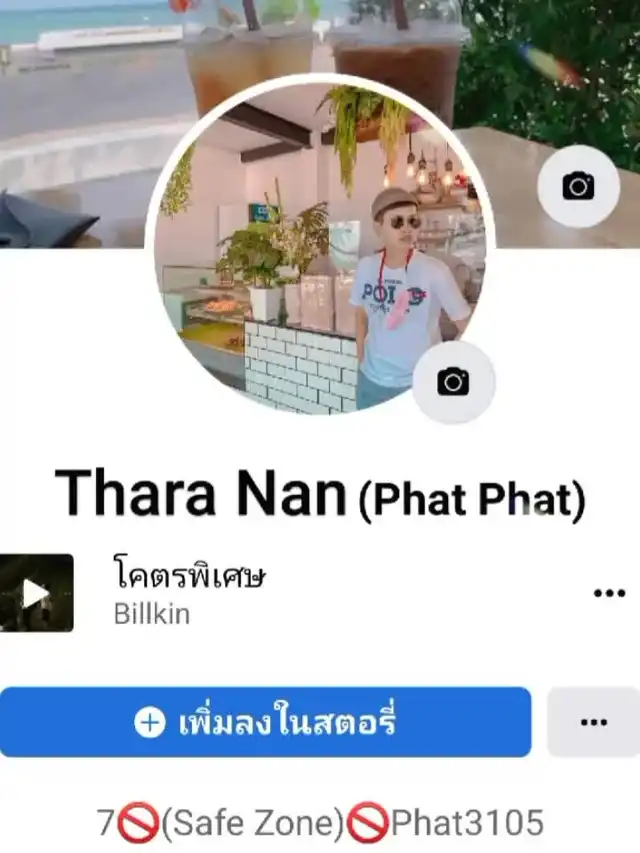Edit the cover photo via camera icon
The height and width of the screenshot is (853, 640).
578,186
